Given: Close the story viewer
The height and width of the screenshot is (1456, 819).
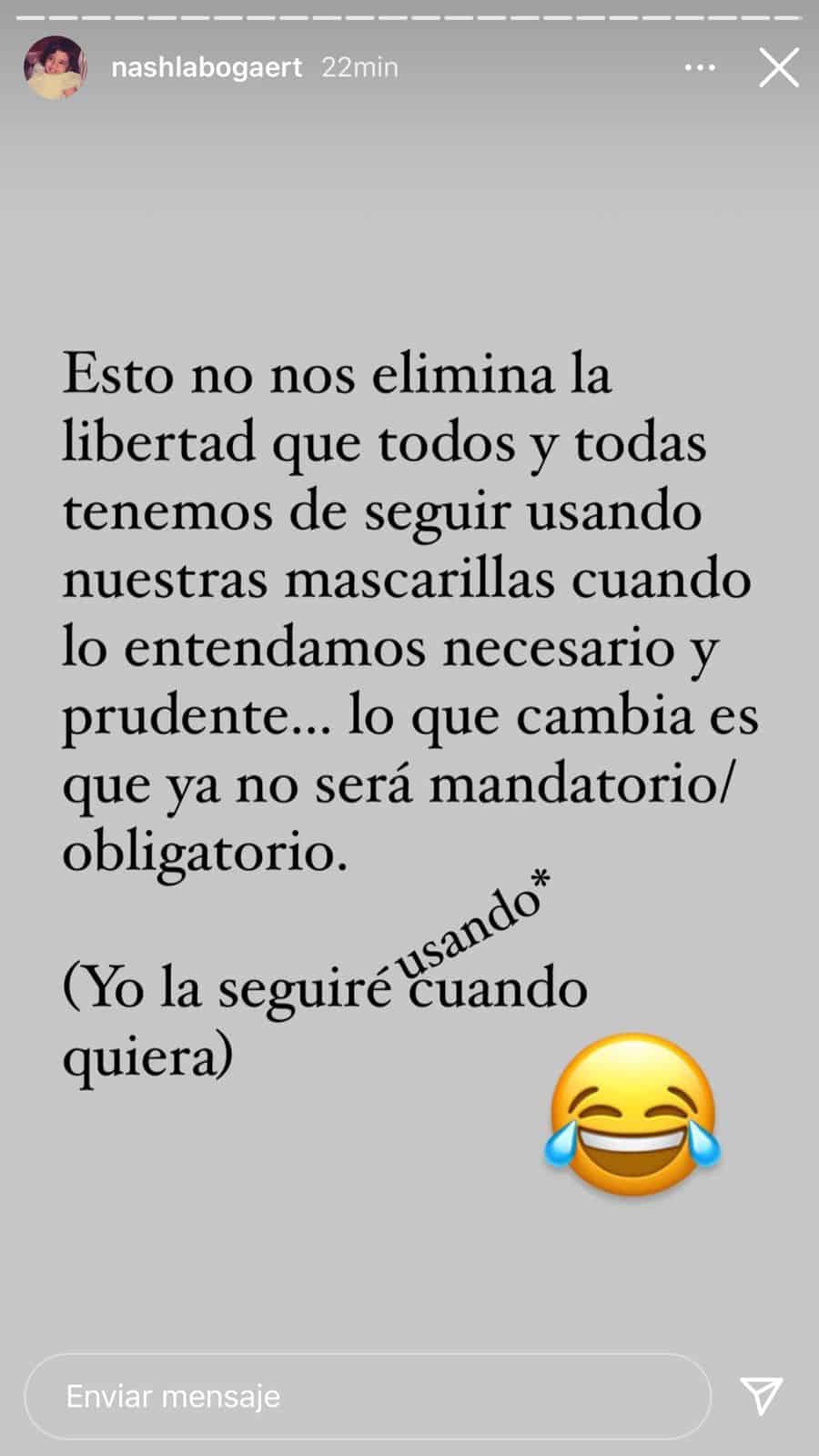Looking at the screenshot, I should (778, 67).
